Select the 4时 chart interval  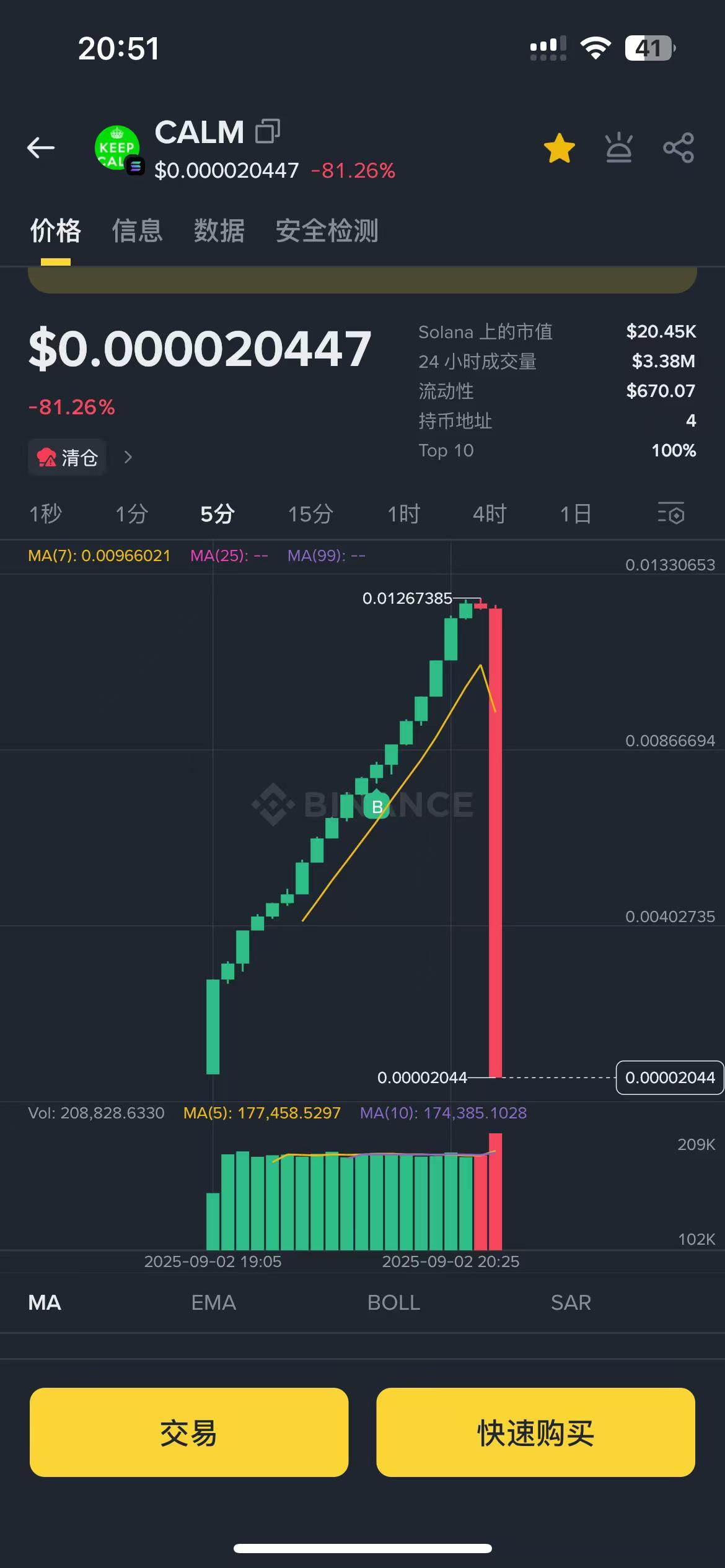tap(490, 514)
